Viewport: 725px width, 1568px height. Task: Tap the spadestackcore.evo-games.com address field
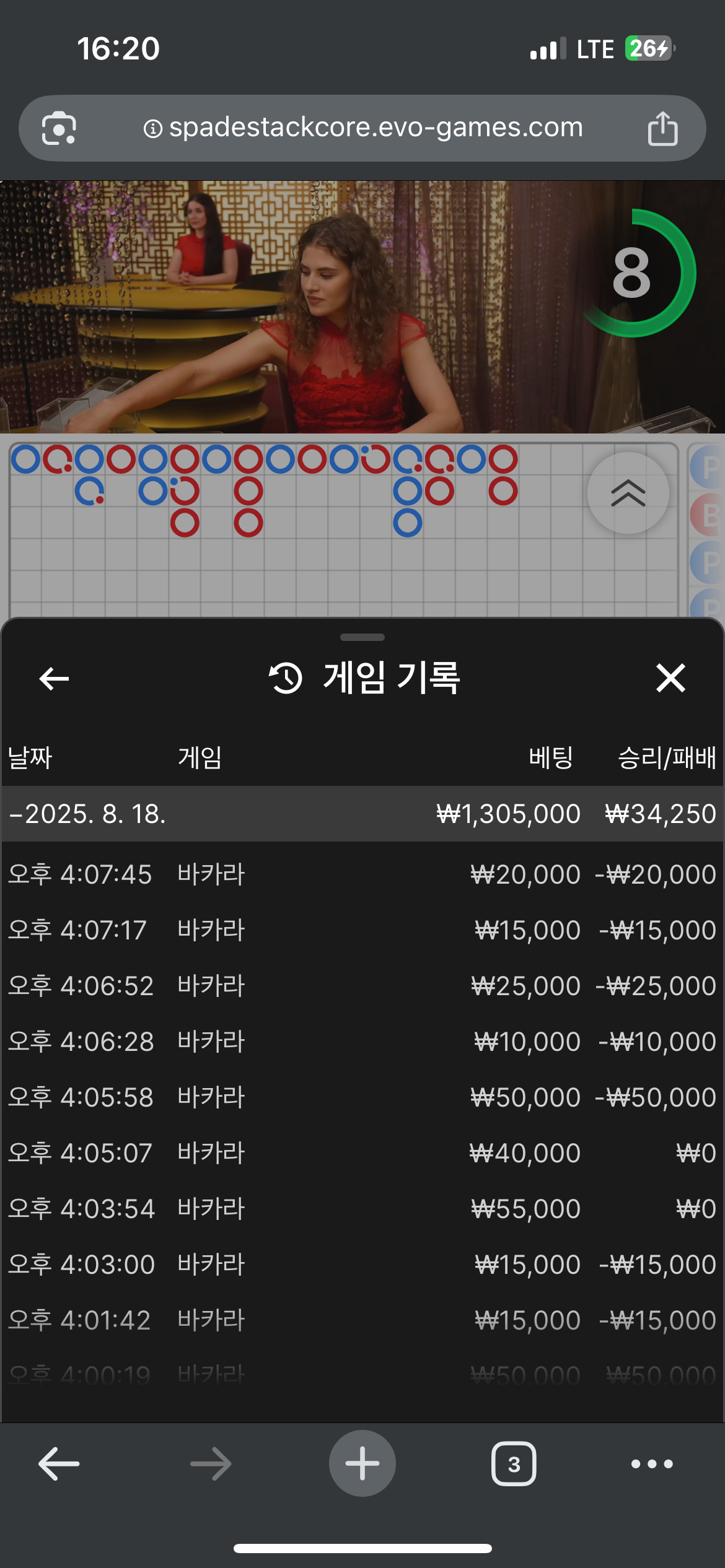click(362, 128)
